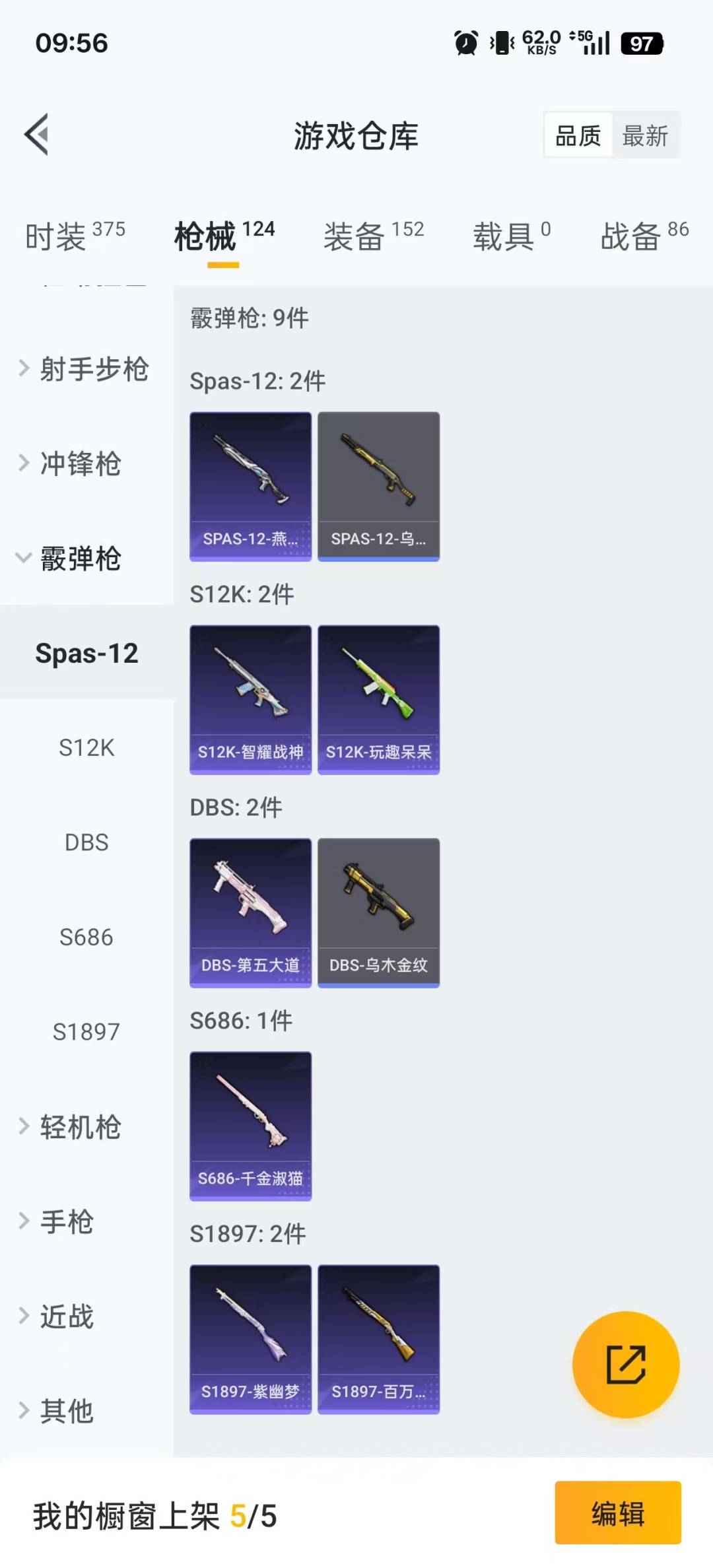The width and height of the screenshot is (713, 1568).
Task: Open the 载具 tab
Action: pyautogui.click(x=511, y=236)
